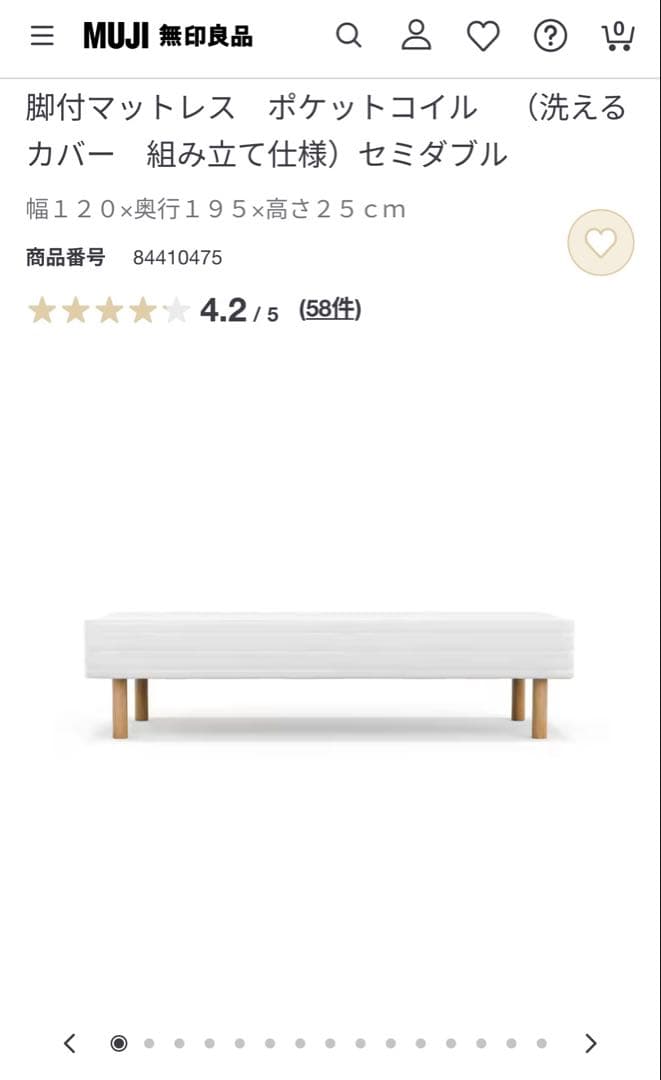Open the account profile icon
The image size is (661, 1080).
coord(416,36)
